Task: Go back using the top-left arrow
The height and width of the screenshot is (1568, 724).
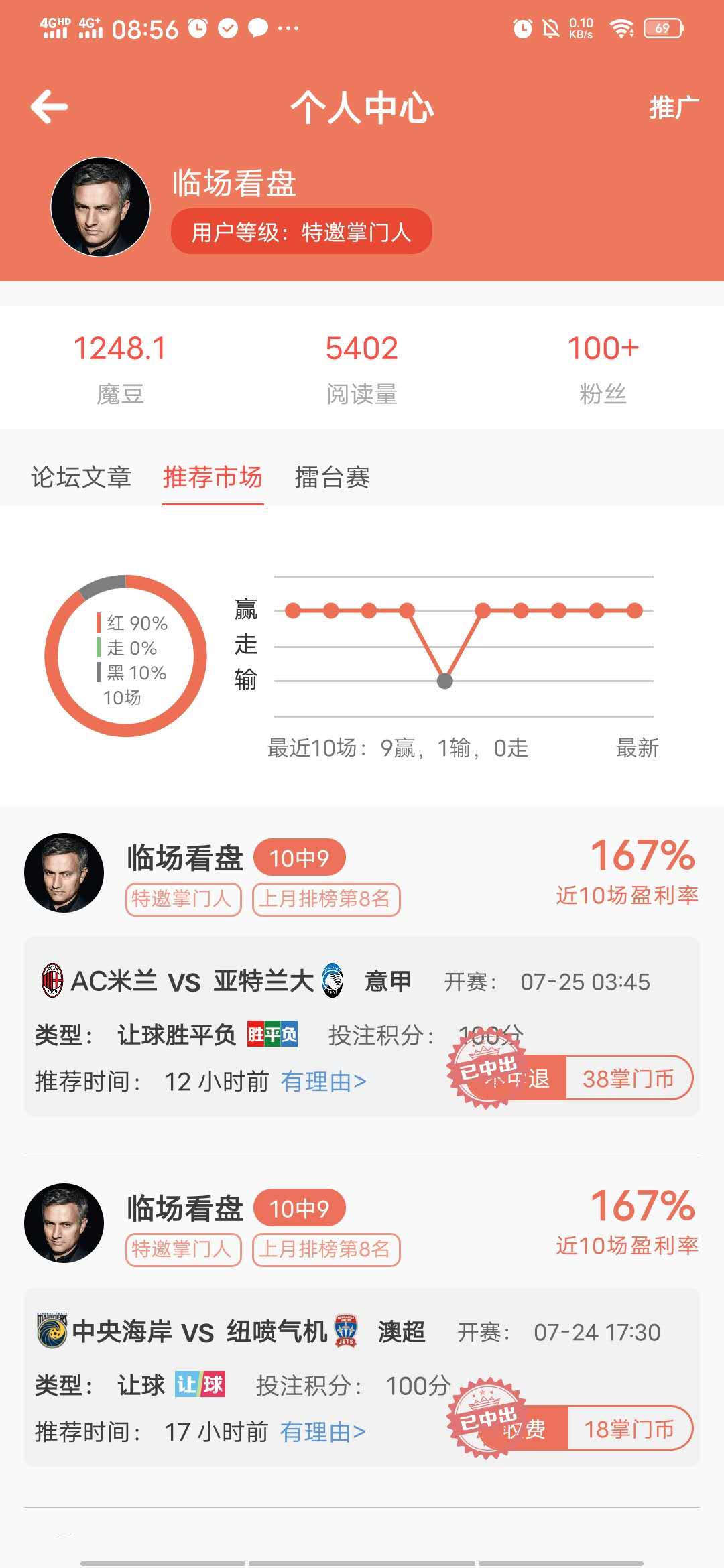Action: [x=50, y=107]
